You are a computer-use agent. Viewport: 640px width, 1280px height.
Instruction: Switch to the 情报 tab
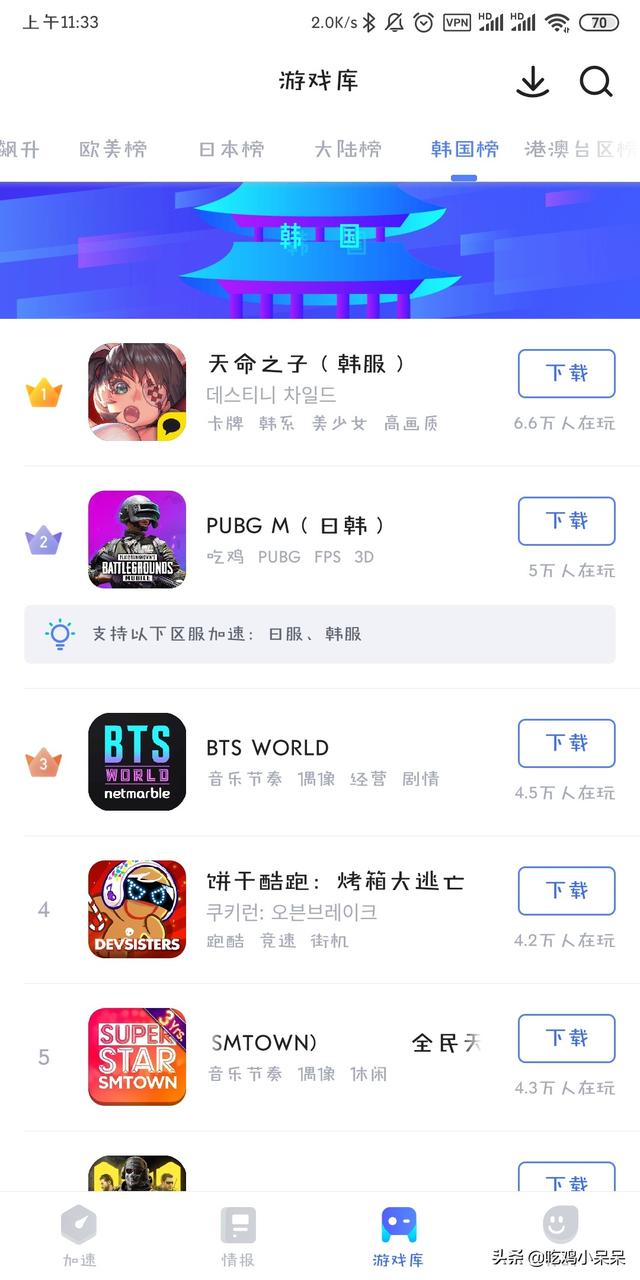[238, 1235]
